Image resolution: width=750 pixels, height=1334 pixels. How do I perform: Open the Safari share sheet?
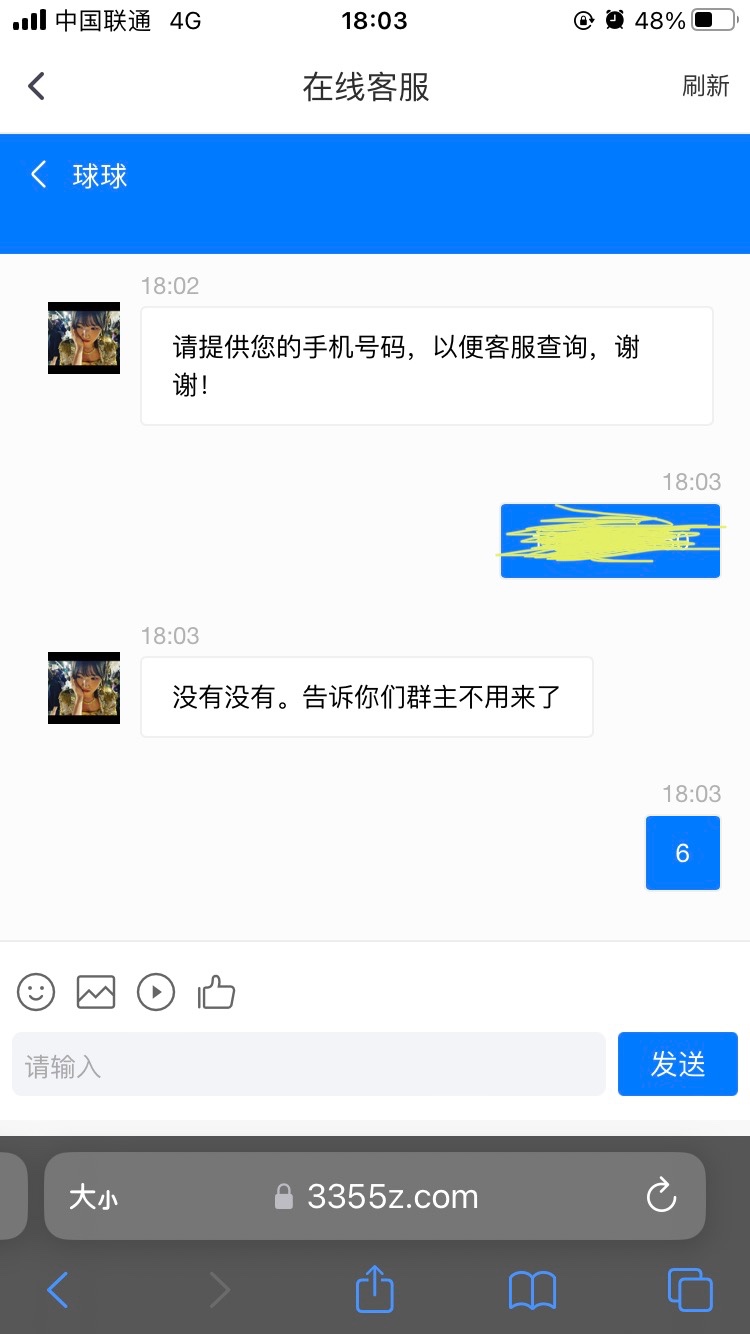(x=375, y=1289)
